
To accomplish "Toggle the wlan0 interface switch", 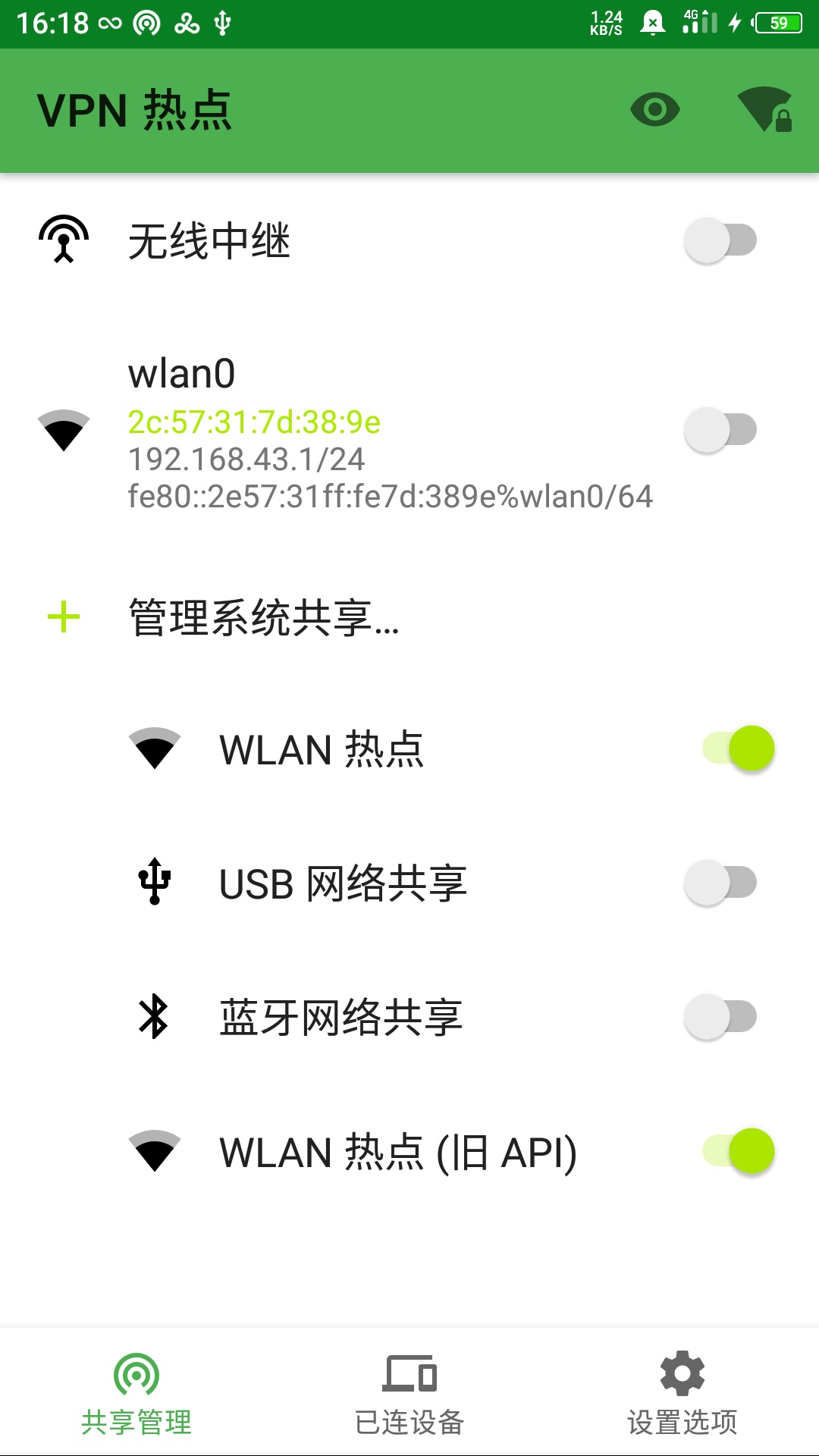I will pyautogui.click(x=720, y=430).
